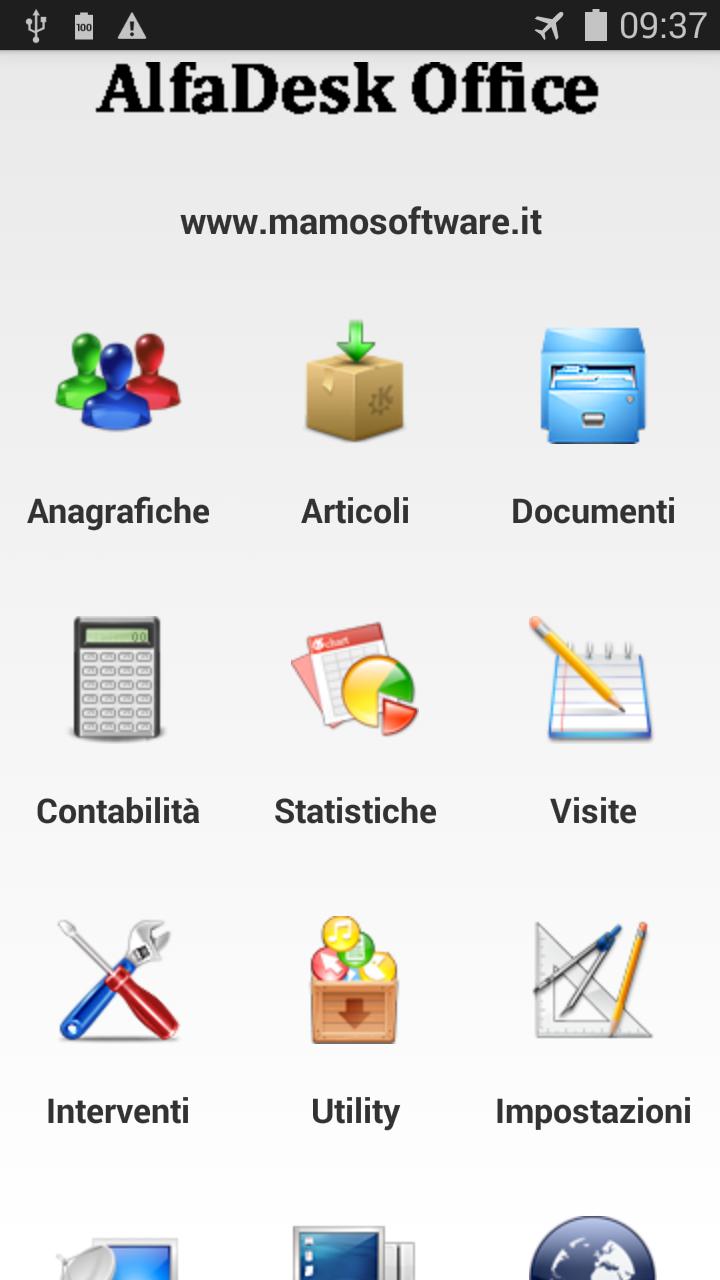Open the Interventi tools icon
The image size is (720, 1280).
117,980
